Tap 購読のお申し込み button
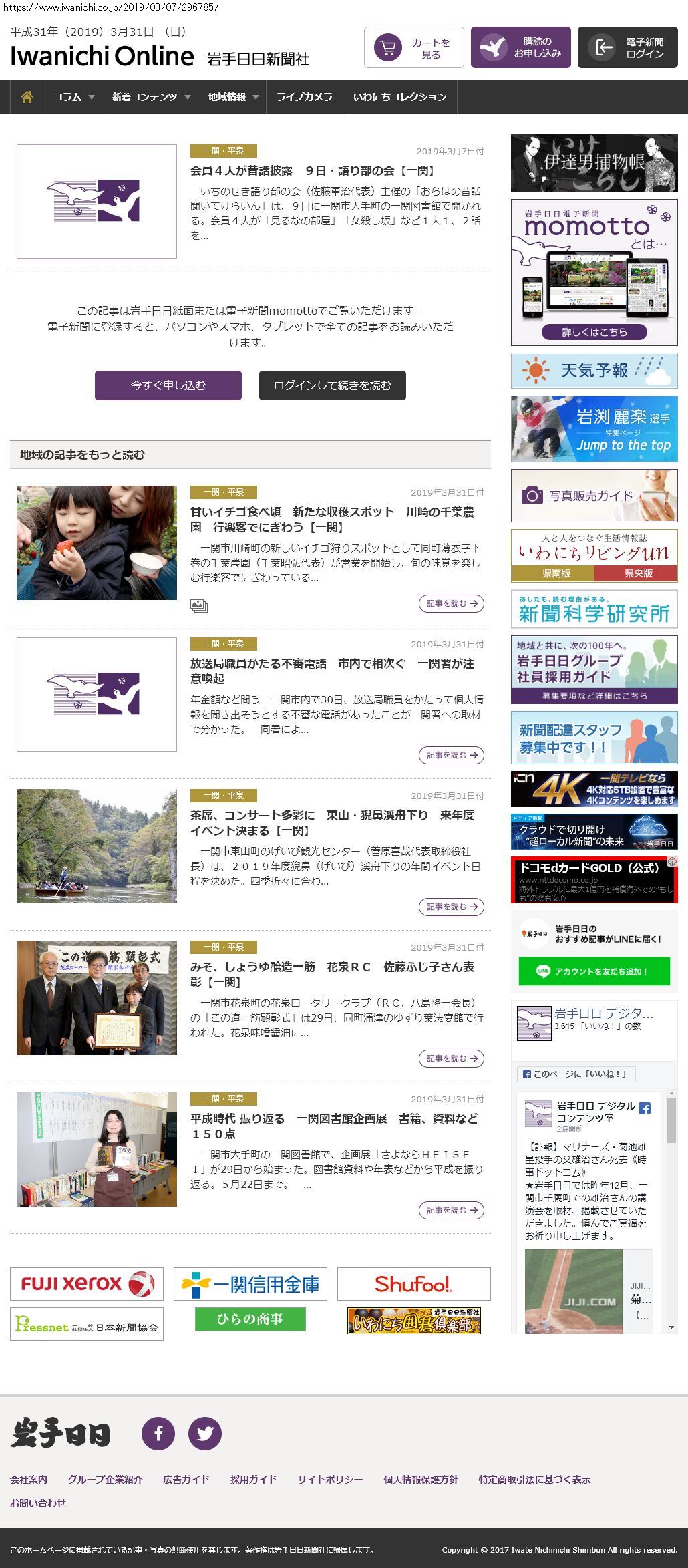Image resolution: width=688 pixels, height=1568 pixels. 521,47
